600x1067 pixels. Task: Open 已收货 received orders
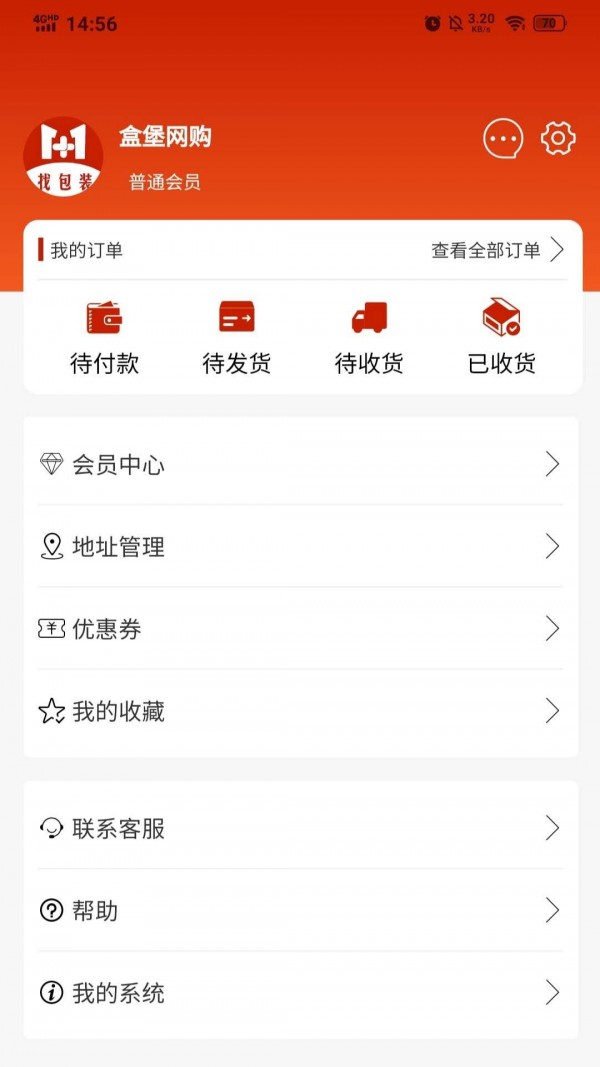502,338
